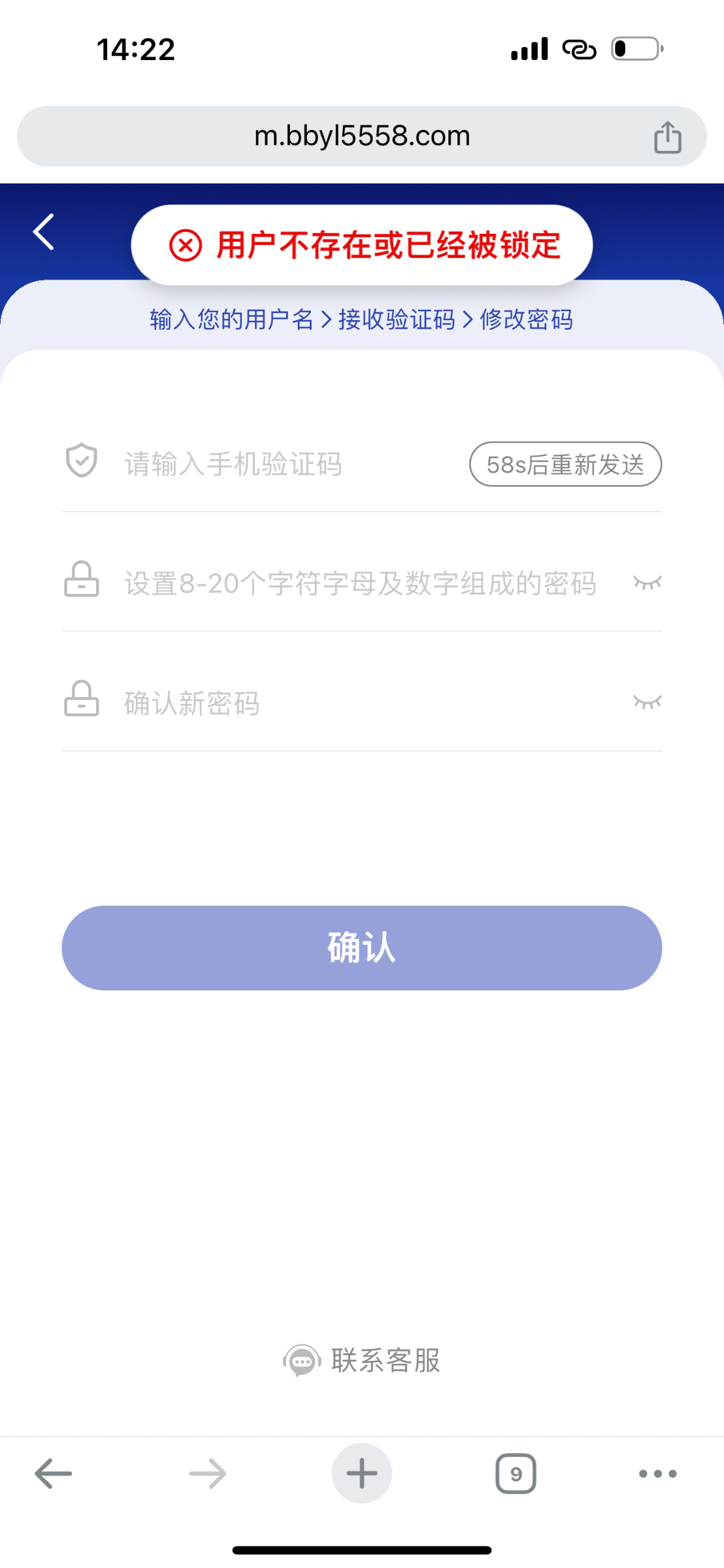Go back in the browser toolbar
This screenshot has height=1568, width=724.
[x=54, y=1473]
